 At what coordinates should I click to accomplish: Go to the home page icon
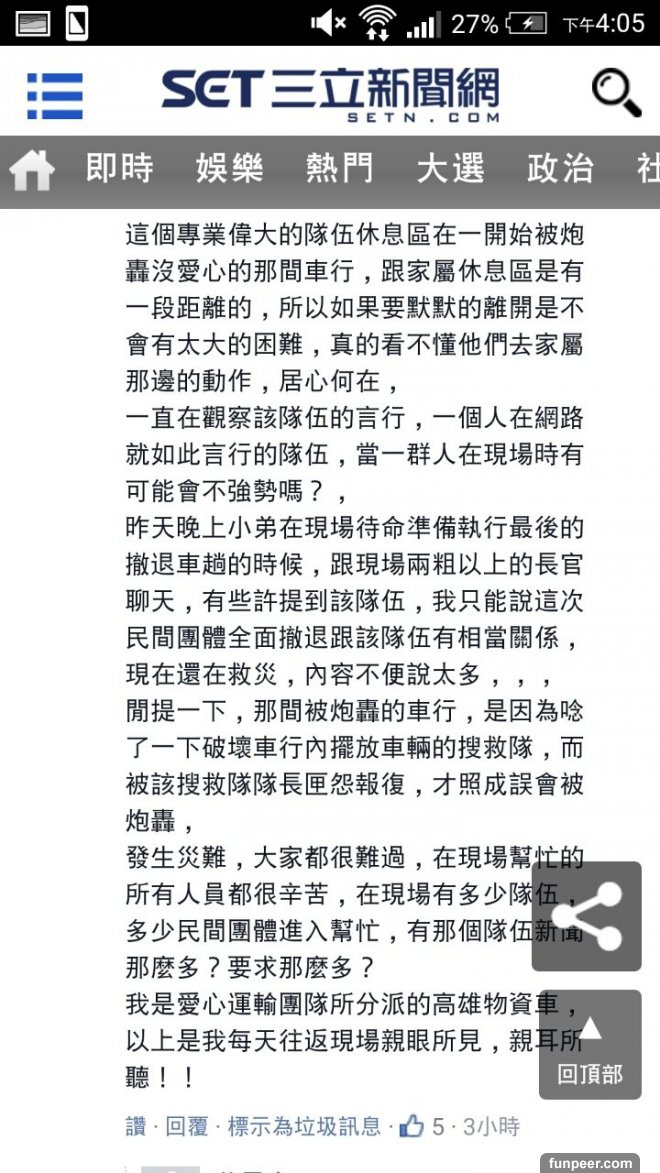32,172
